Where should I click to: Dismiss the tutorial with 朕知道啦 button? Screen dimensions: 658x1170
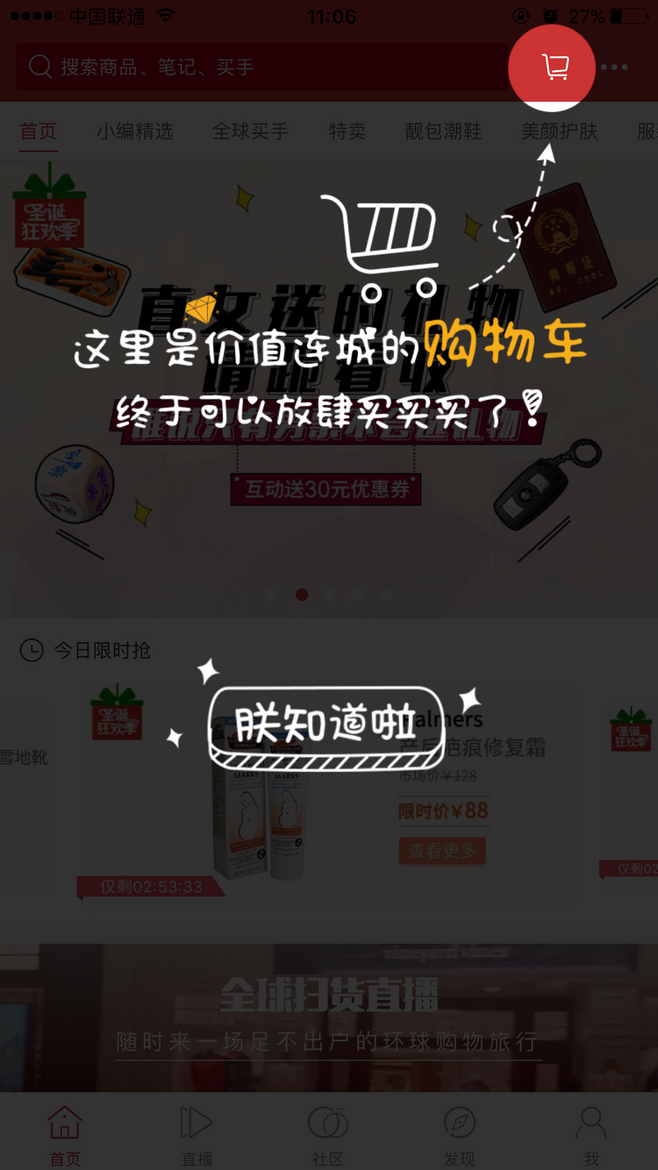(326, 726)
